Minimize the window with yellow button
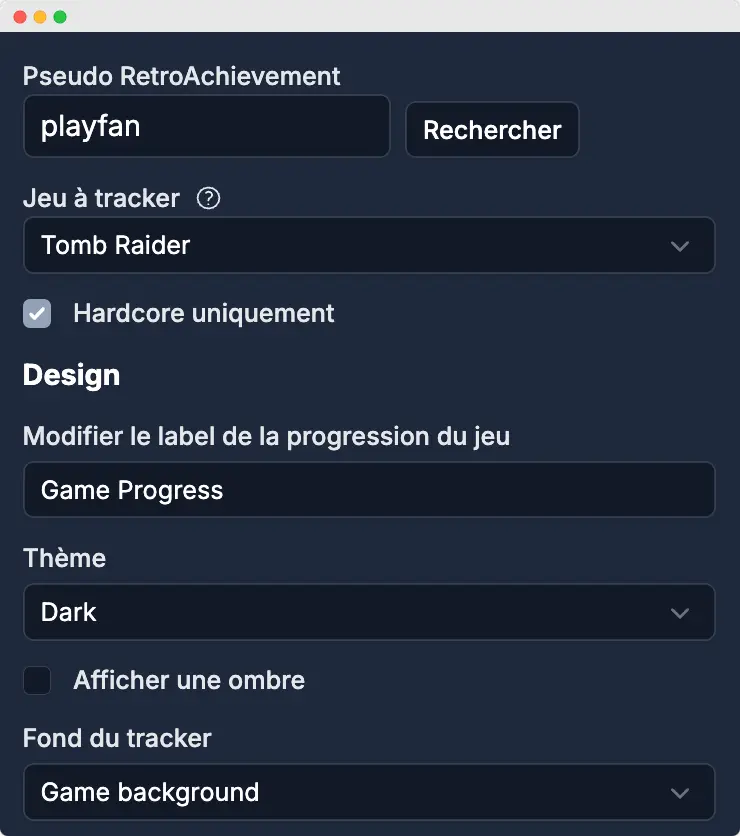Image resolution: width=740 pixels, height=836 pixels. point(40,17)
